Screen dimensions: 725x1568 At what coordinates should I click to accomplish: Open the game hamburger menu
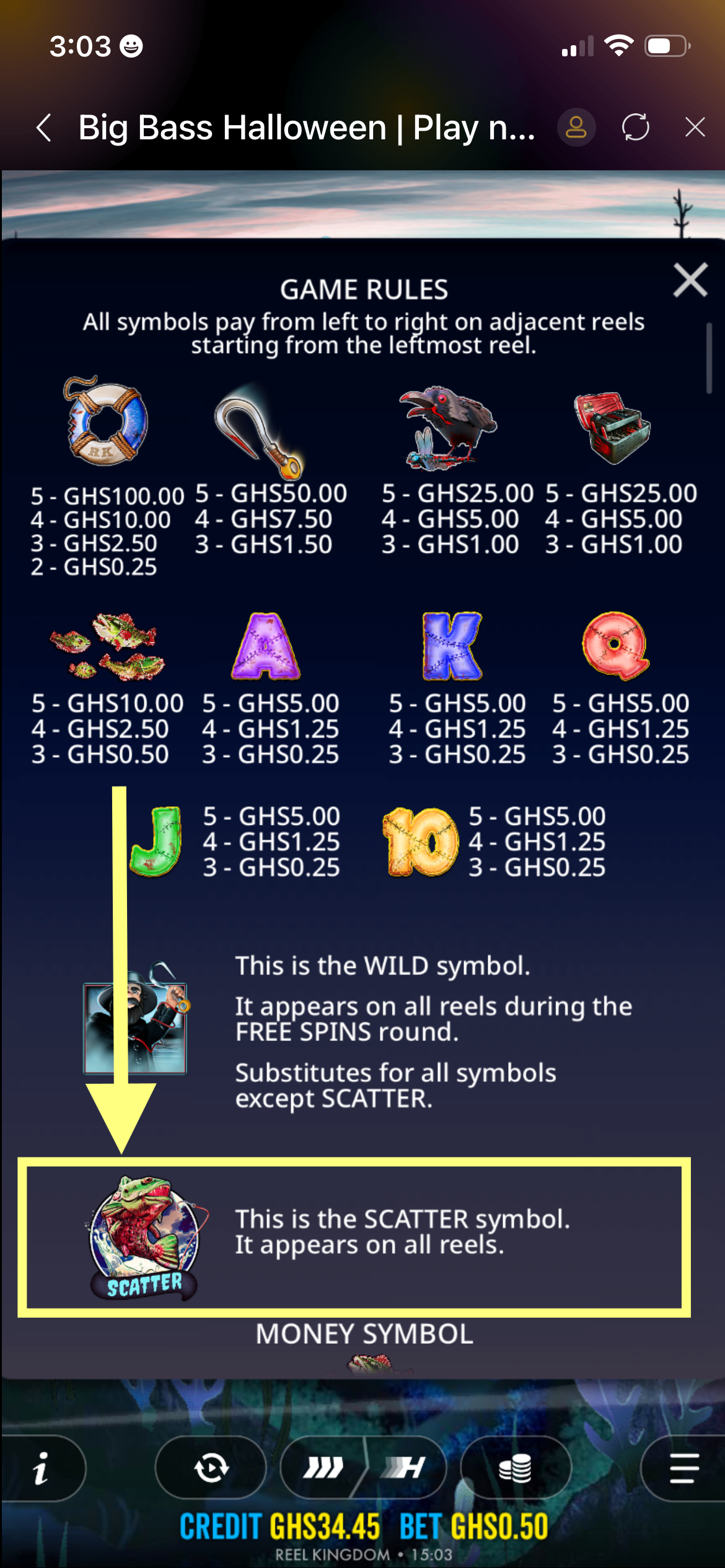pyautogui.click(x=684, y=1468)
